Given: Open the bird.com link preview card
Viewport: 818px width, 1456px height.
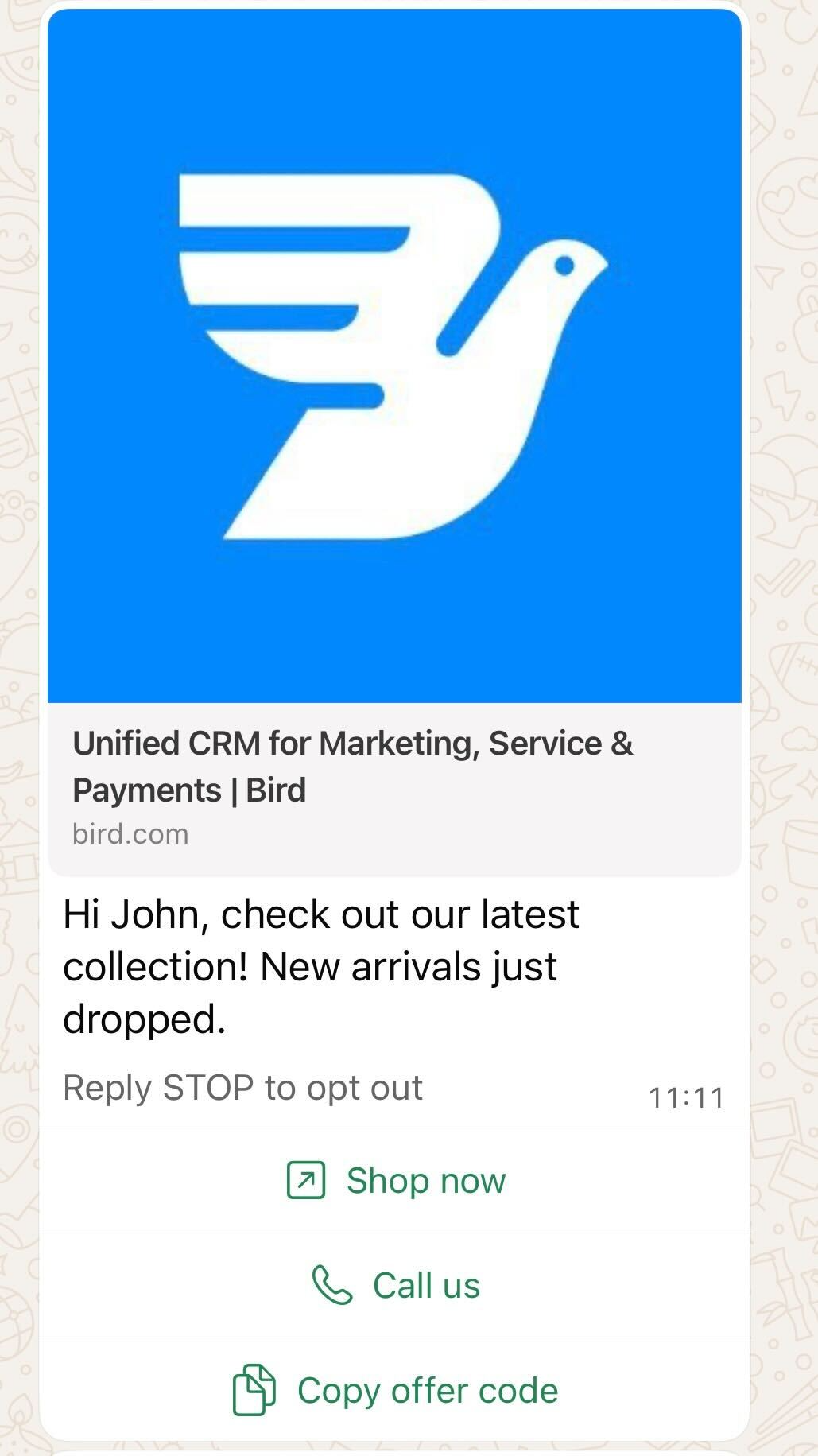Looking at the screenshot, I should [394, 788].
